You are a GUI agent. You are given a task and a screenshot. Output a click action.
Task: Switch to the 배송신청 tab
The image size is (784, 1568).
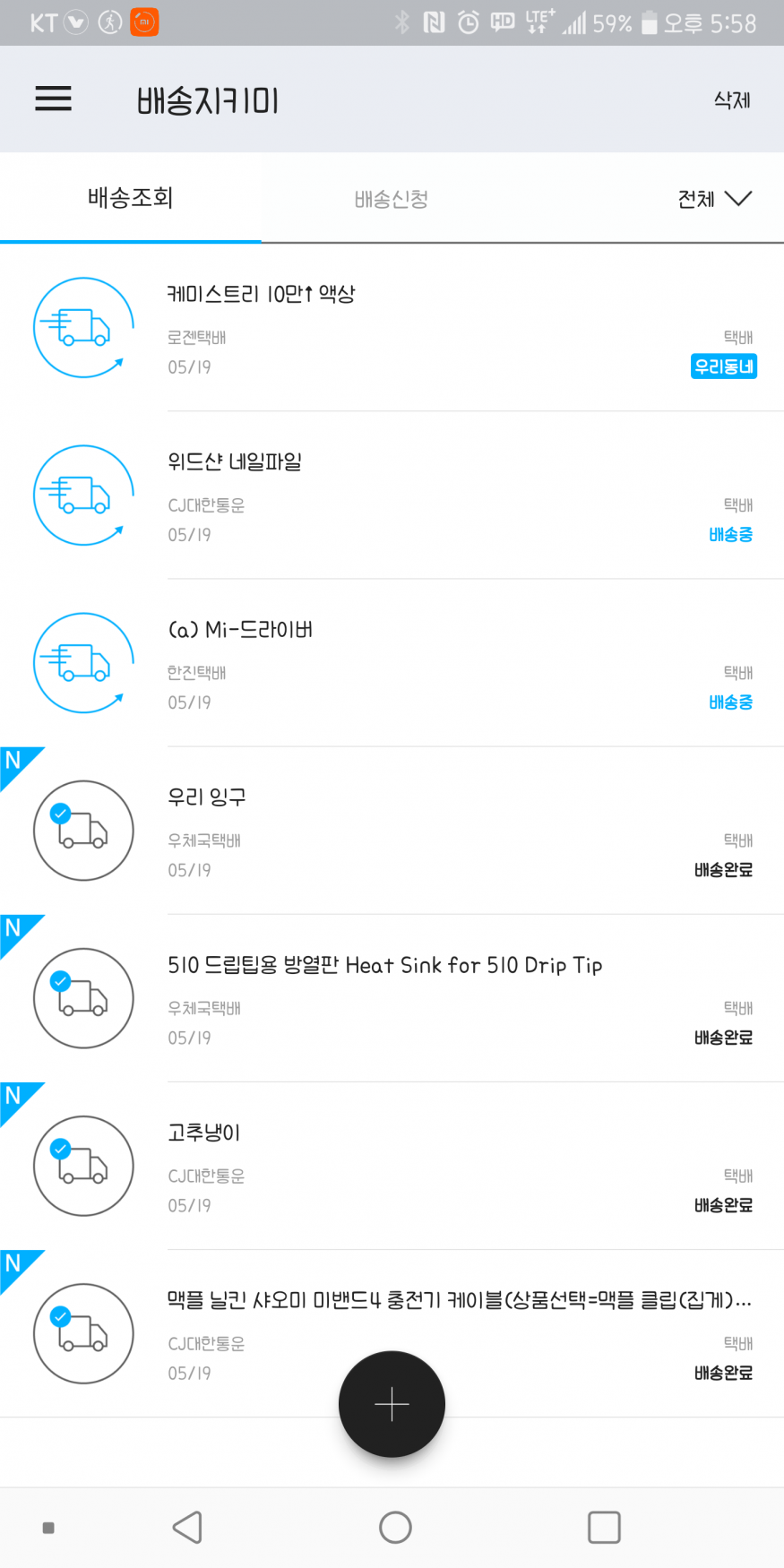pyautogui.click(x=391, y=199)
